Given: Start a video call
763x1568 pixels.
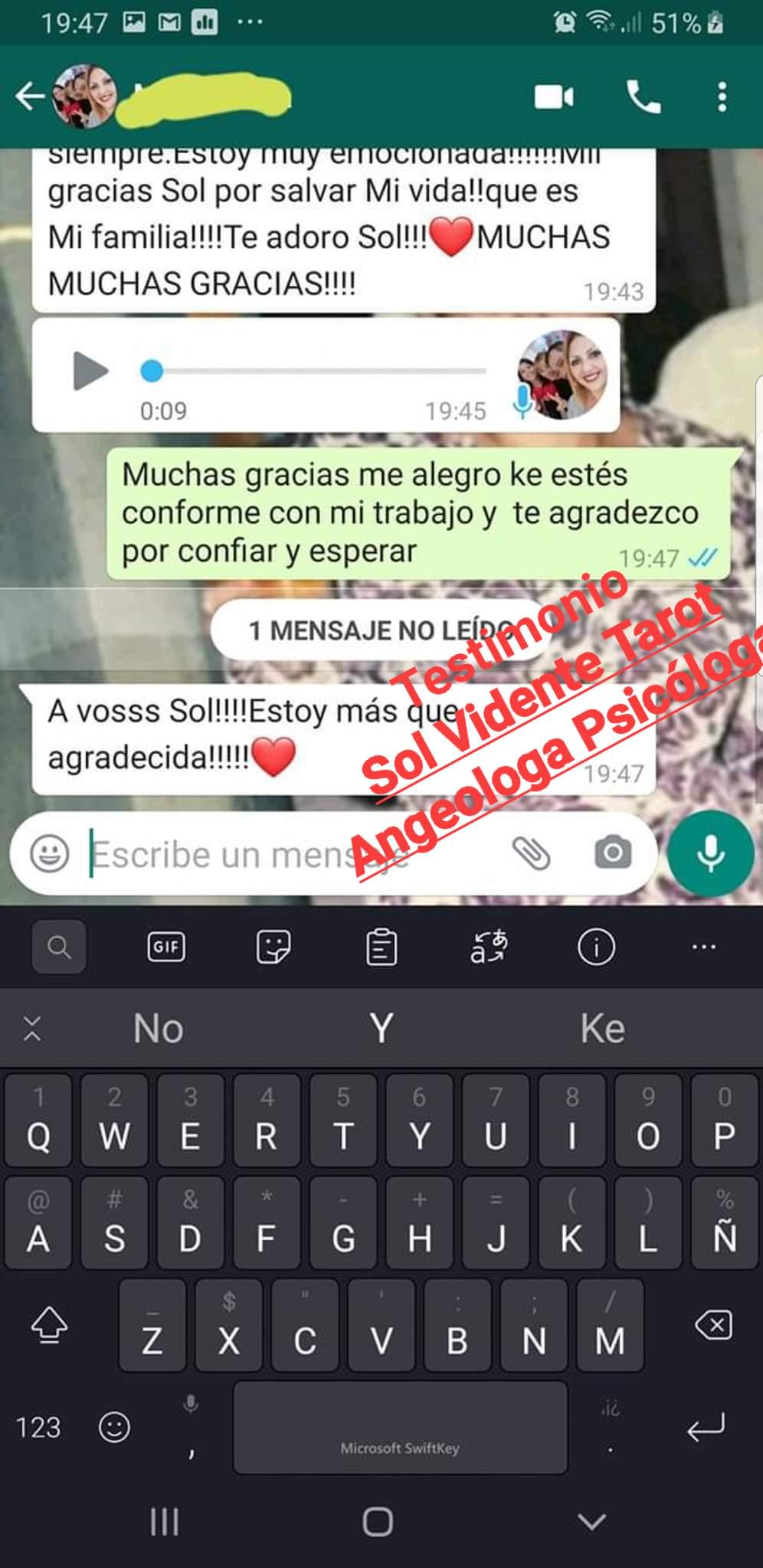Looking at the screenshot, I should tap(554, 97).
